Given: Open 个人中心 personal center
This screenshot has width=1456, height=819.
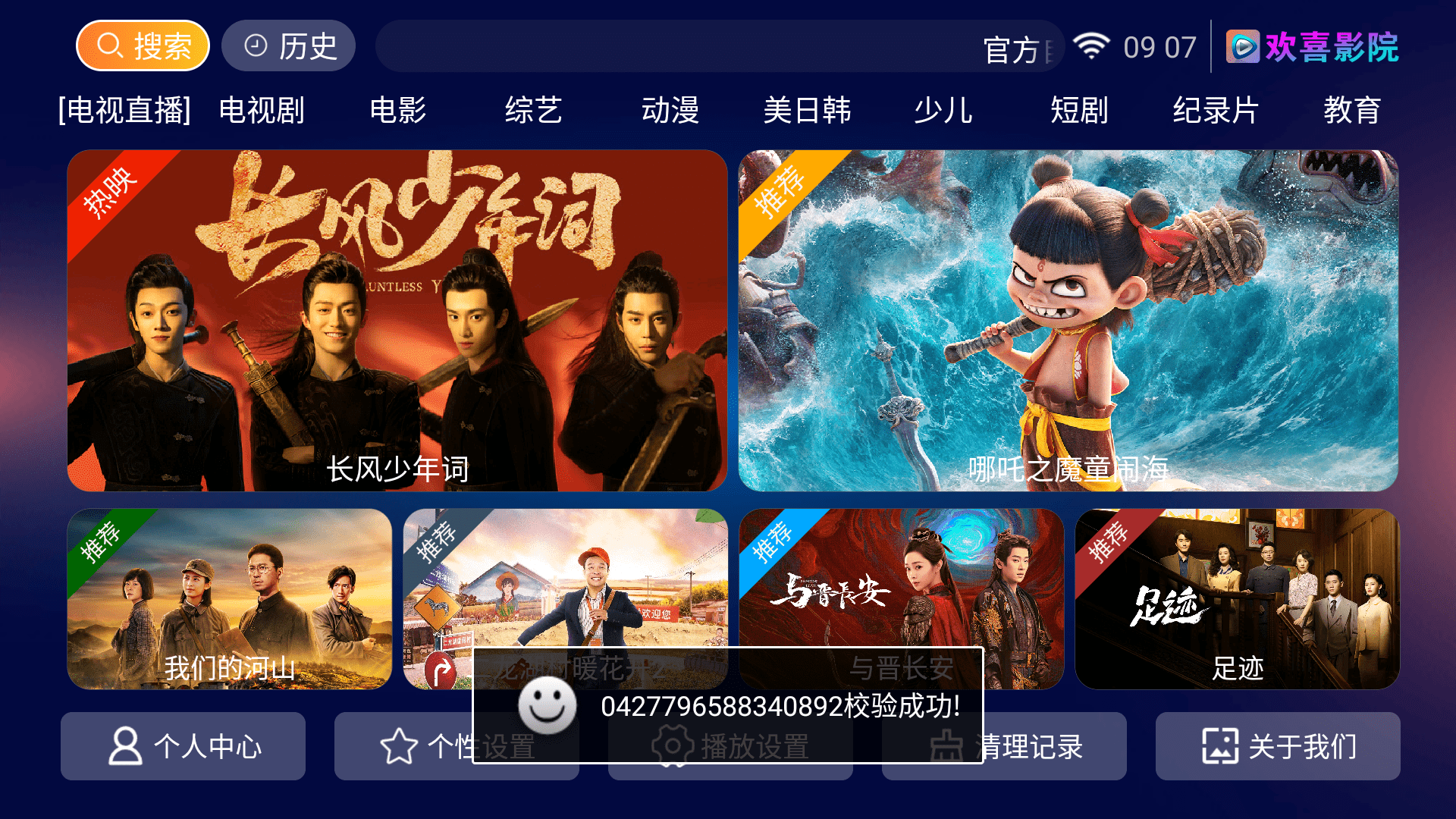Looking at the screenshot, I should click(x=183, y=746).
